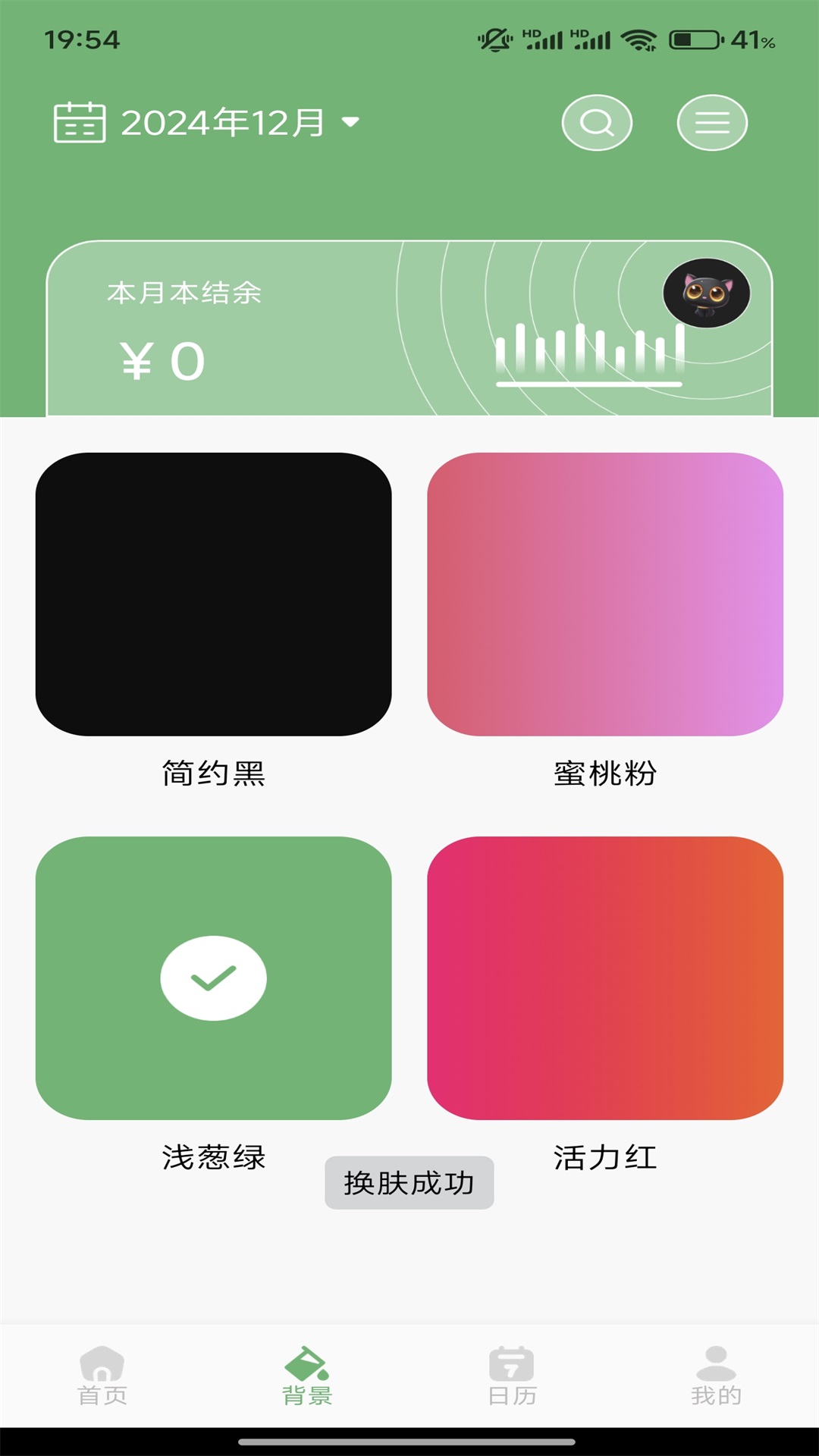This screenshot has width=819, height=1456.
Task: Expand the month picker via the down arrow
Action: point(350,123)
